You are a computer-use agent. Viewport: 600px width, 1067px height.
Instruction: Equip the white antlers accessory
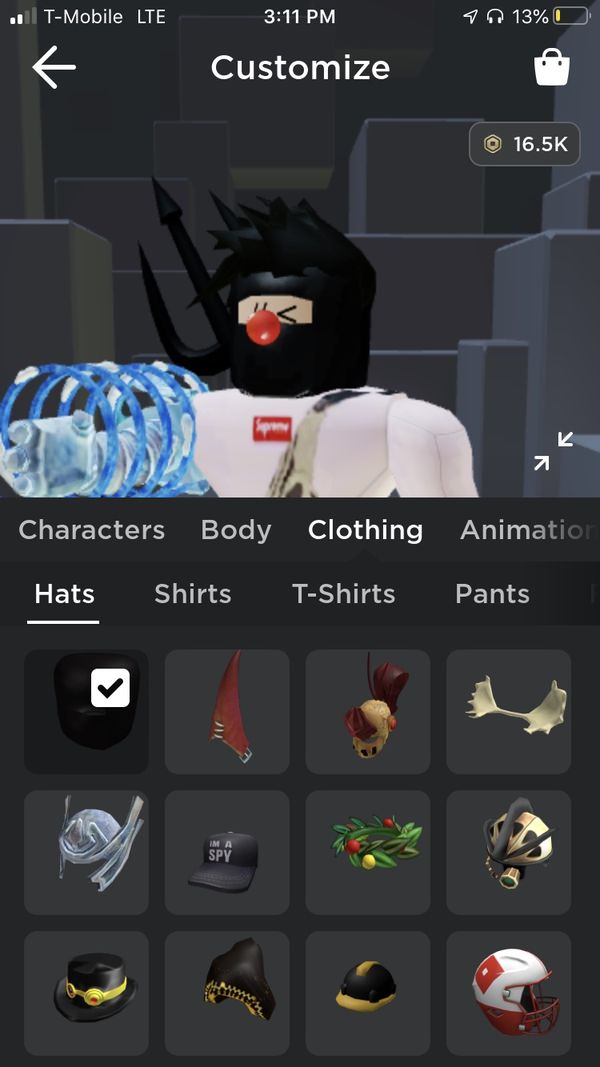tap(508, 711)
